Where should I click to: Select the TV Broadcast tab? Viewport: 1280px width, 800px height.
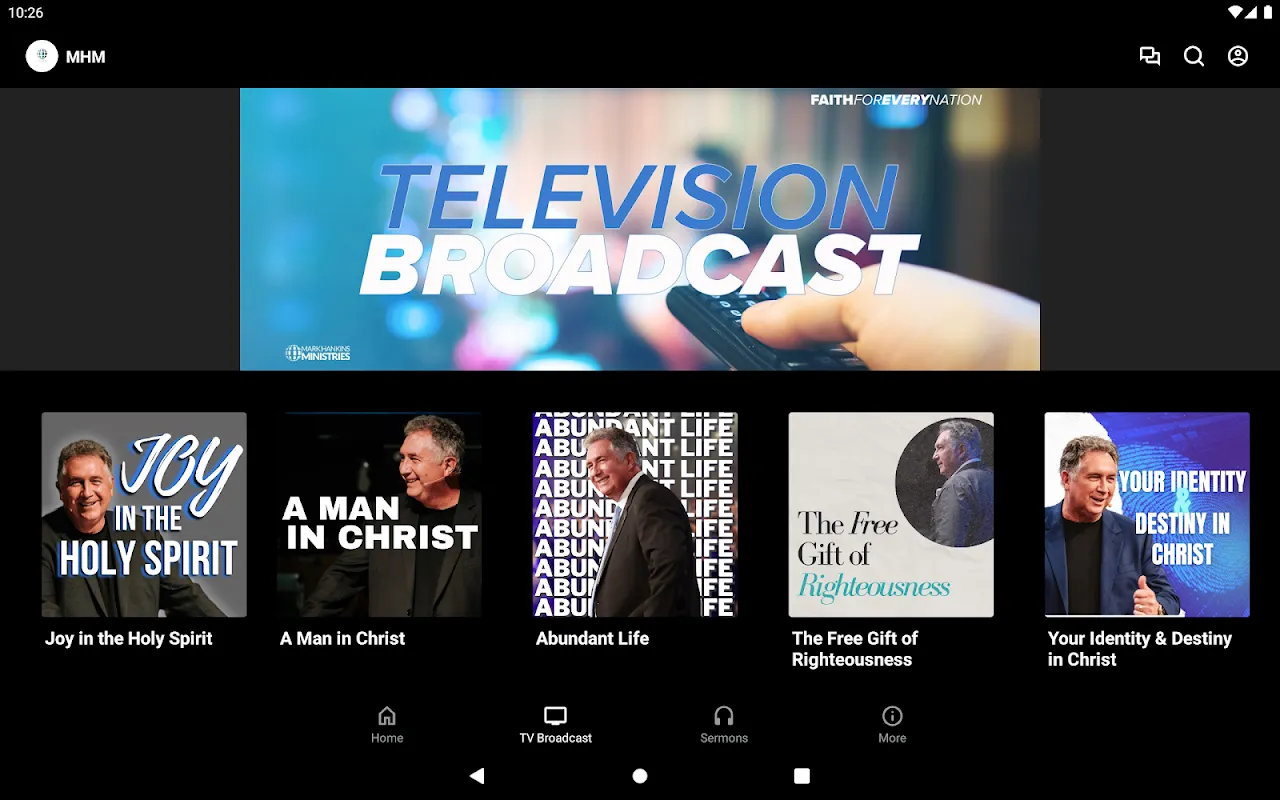click(x=555, y=725)
